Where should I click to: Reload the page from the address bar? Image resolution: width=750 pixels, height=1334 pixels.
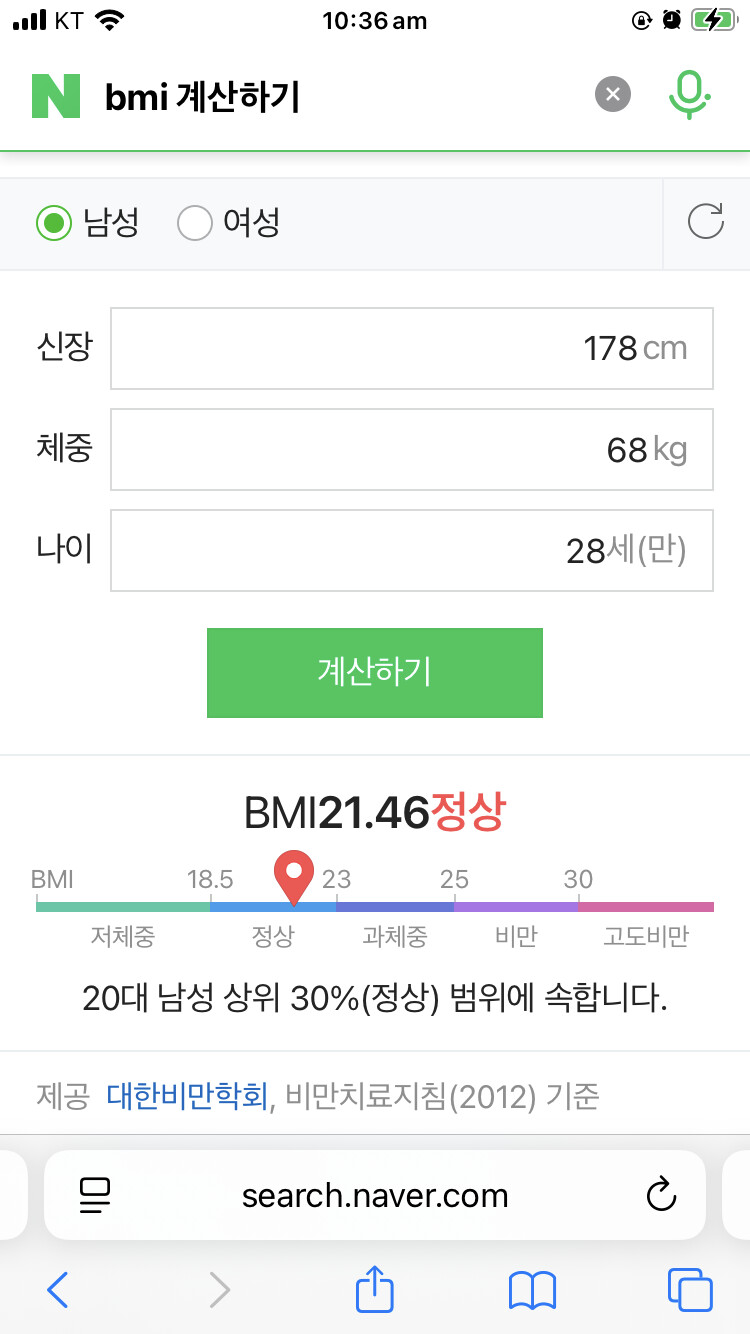(661, 1195)
